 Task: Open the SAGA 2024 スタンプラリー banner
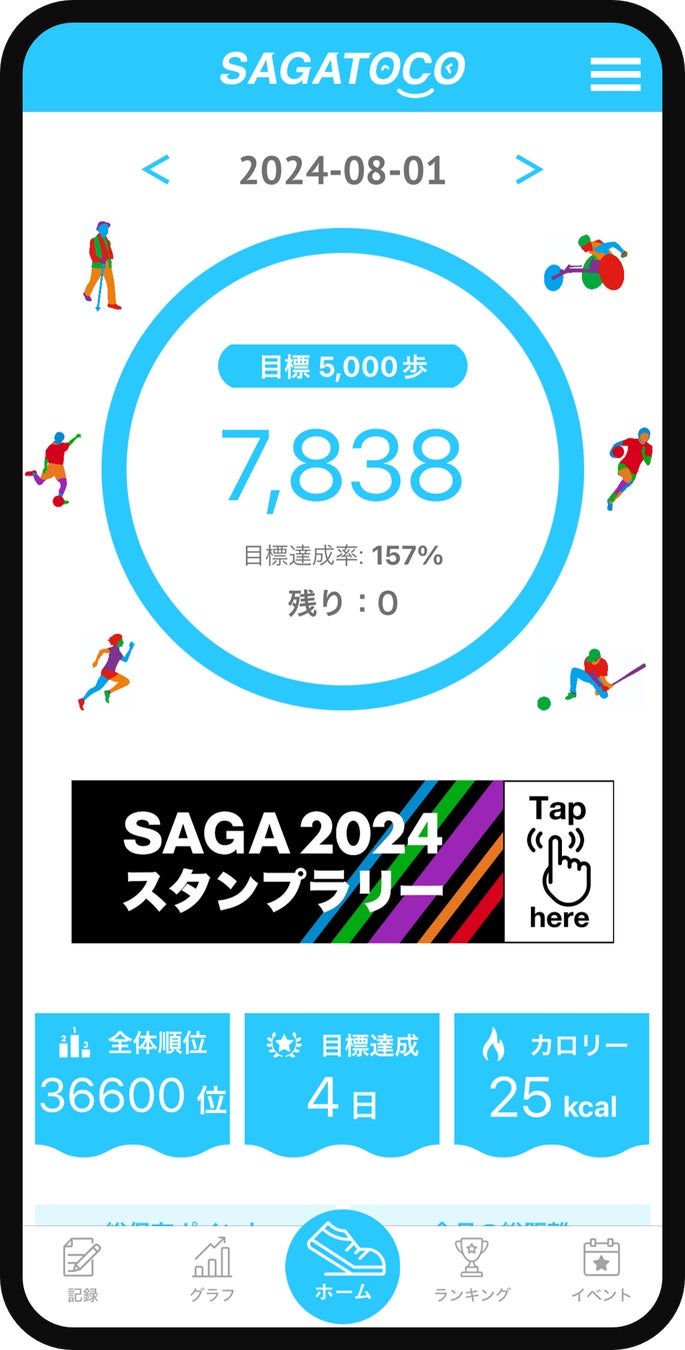[x=342, y=861]
